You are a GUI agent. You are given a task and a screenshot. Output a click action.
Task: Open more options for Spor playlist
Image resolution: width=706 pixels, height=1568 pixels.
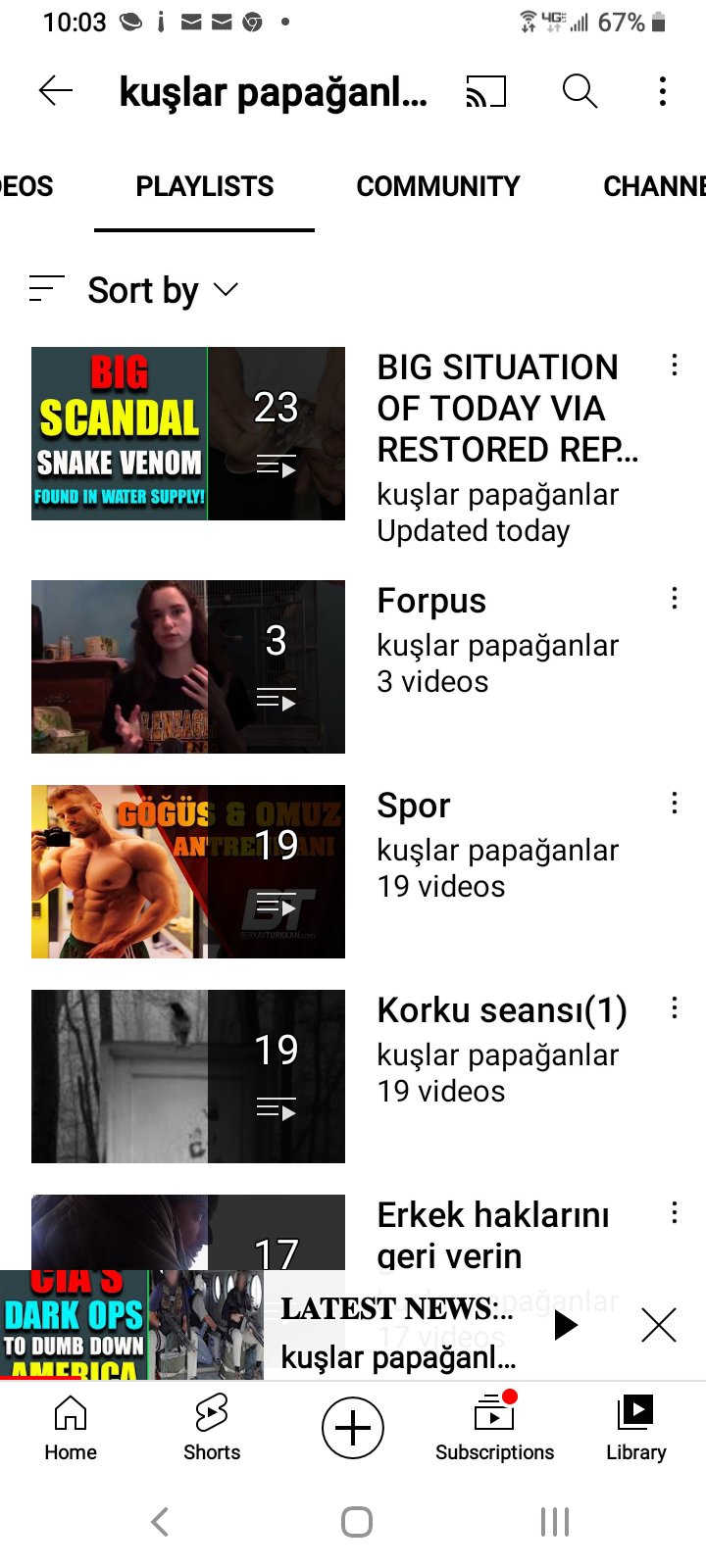click(675, 804)
